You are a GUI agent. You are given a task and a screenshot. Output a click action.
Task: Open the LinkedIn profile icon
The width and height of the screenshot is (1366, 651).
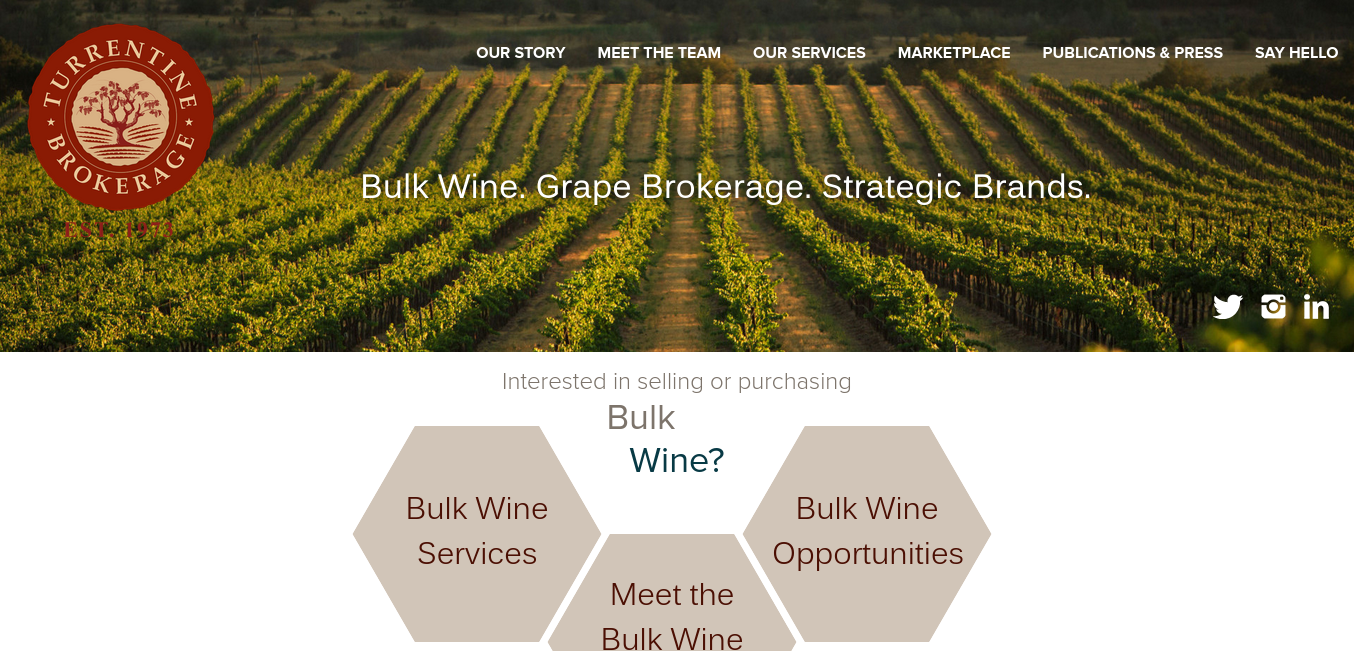coord(1316,307)
